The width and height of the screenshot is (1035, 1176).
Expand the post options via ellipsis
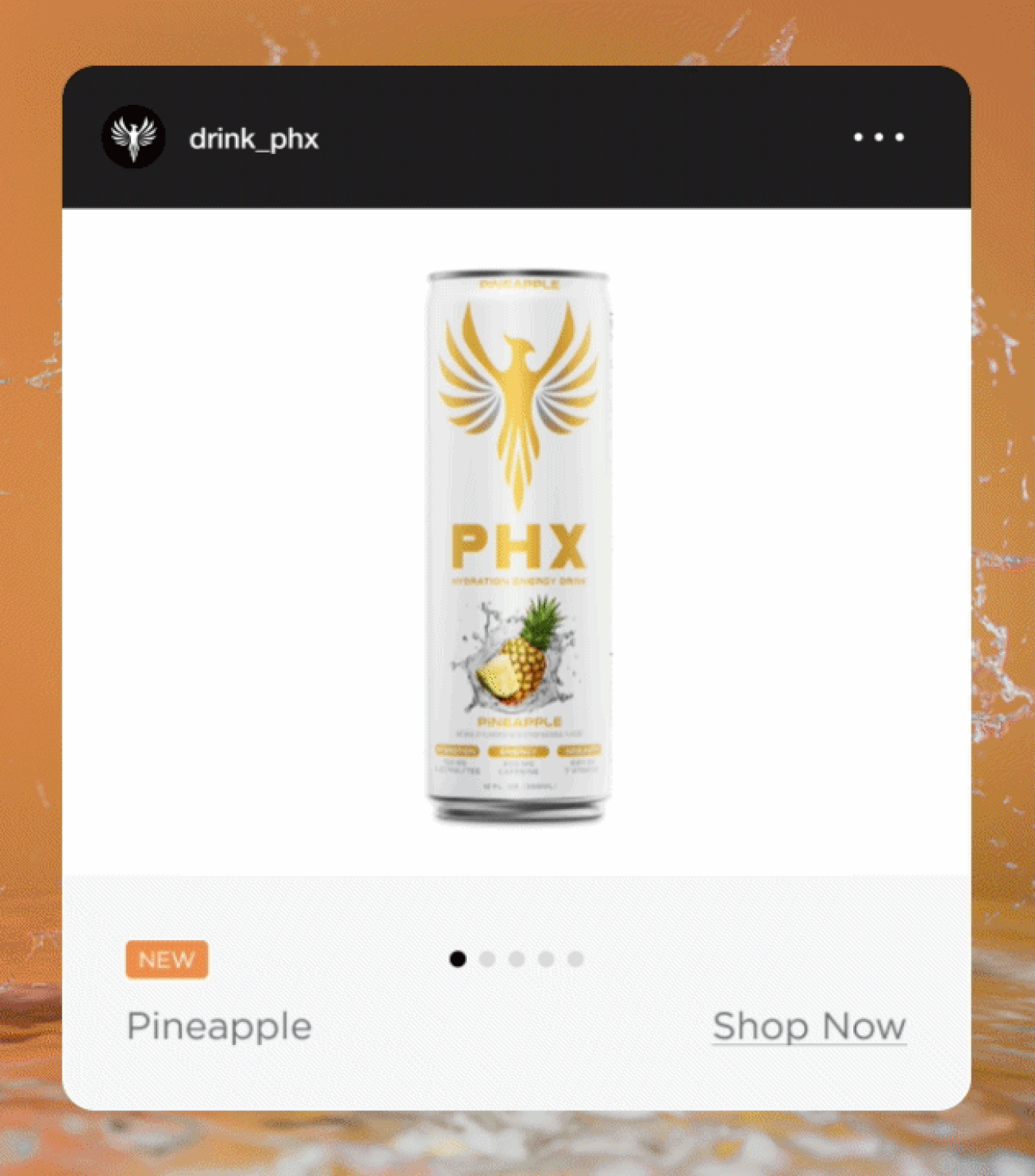(879, 137)
